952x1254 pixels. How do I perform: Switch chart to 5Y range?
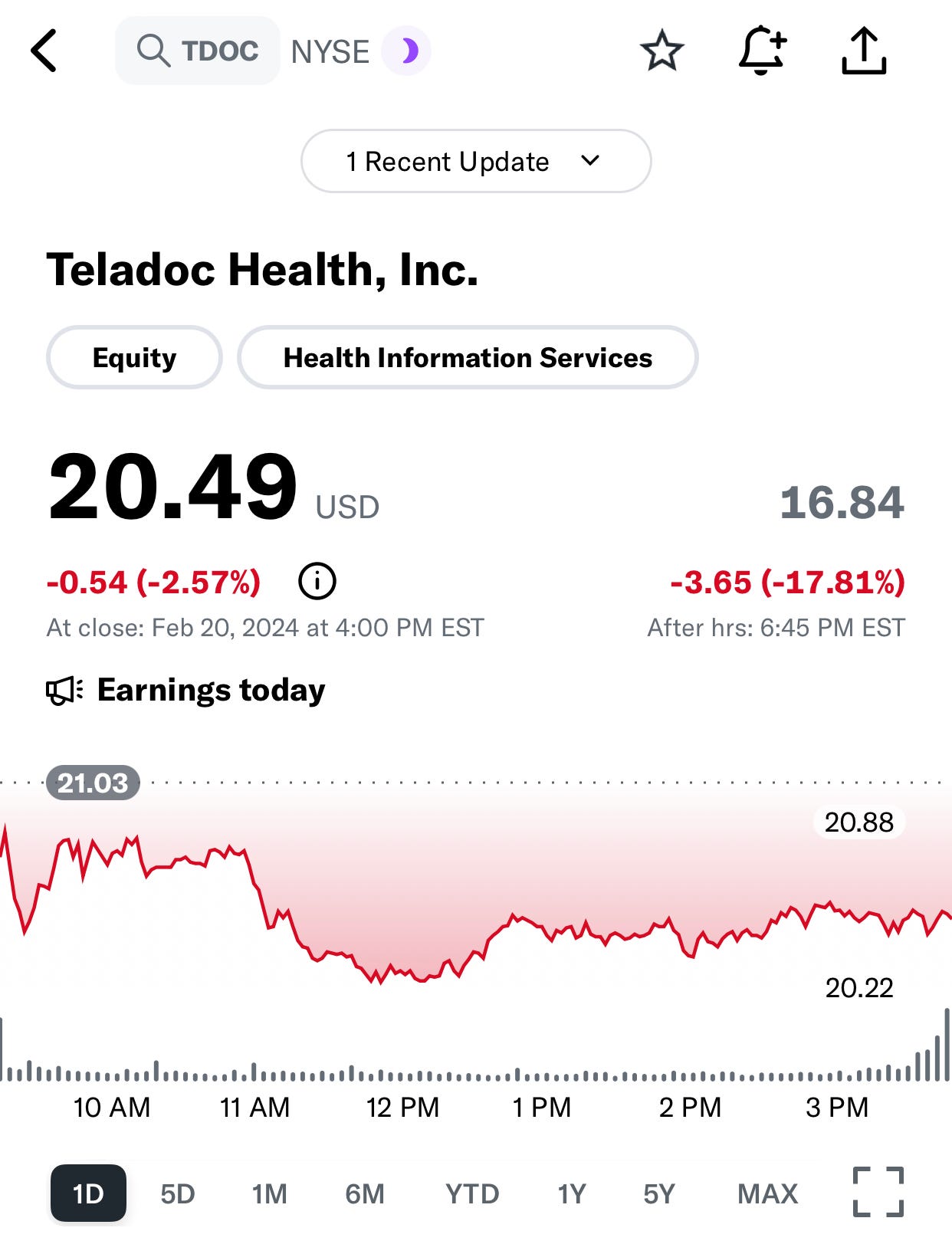(x=658, y=1193)
